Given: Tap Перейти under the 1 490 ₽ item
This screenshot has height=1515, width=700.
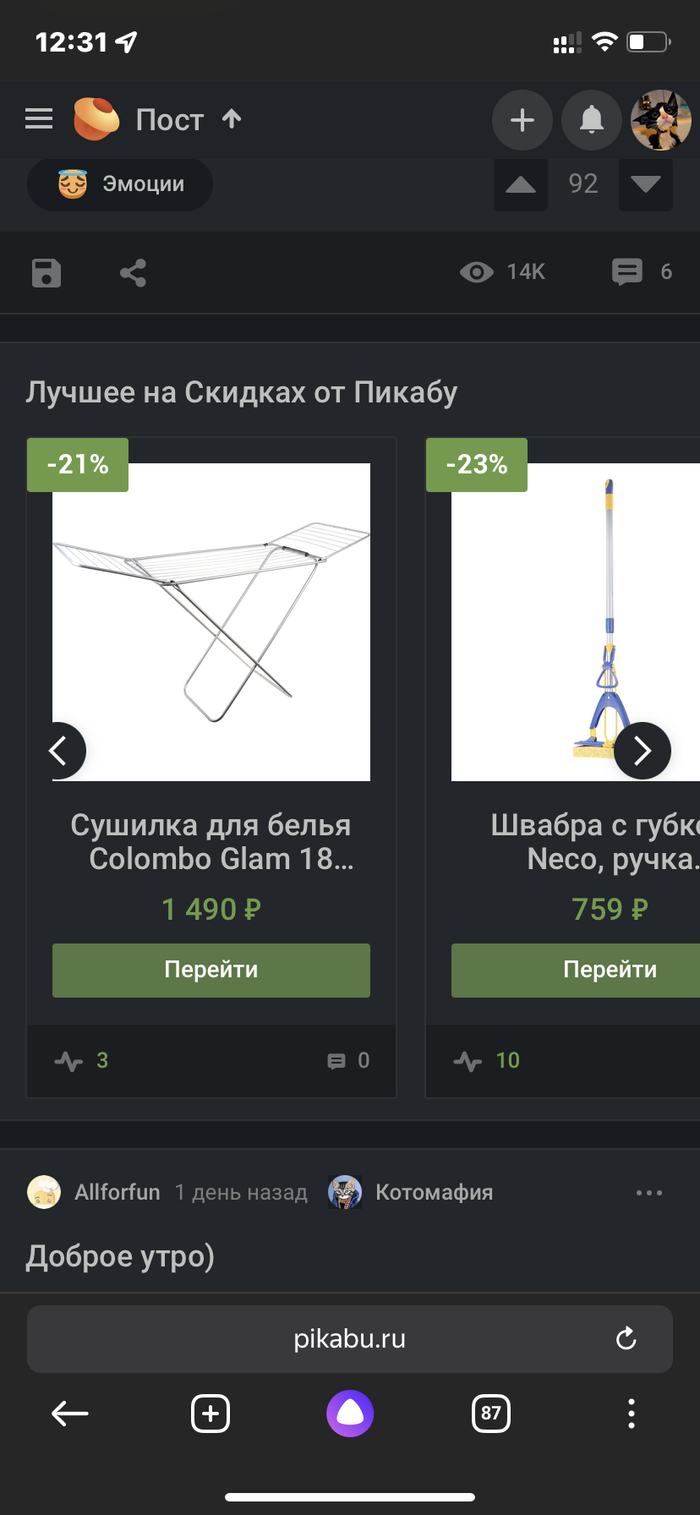Looking at the screenshot, I should [211, 969].
